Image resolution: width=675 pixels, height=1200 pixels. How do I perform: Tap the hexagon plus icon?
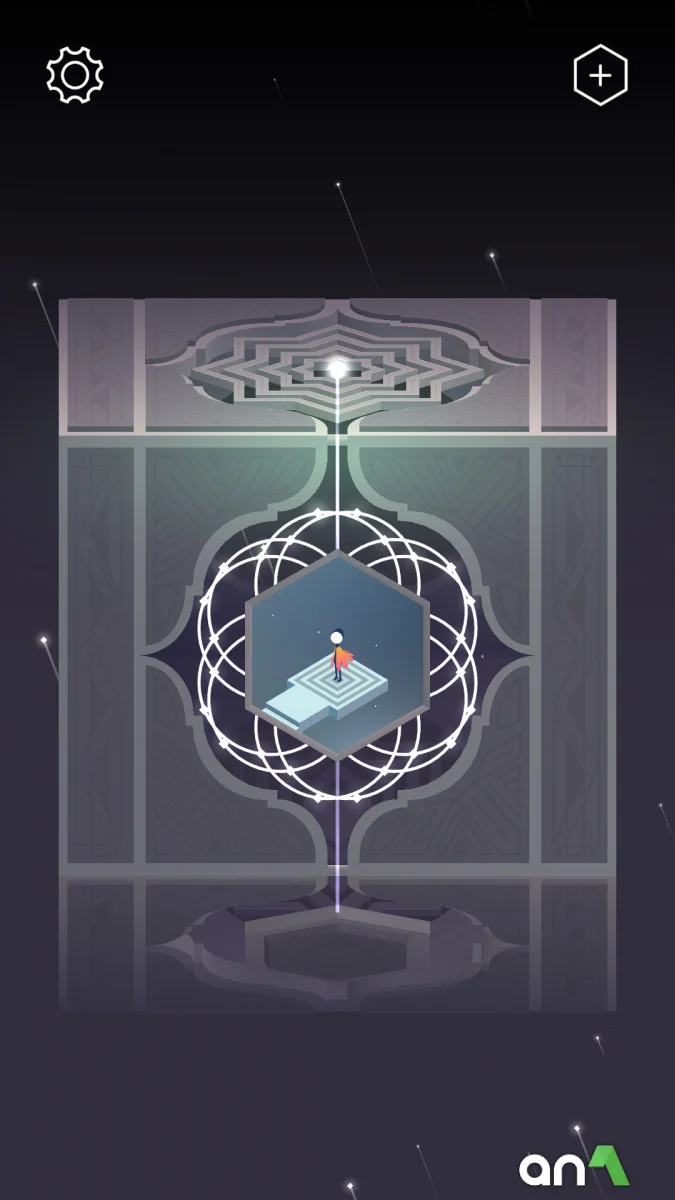(600, 76)
